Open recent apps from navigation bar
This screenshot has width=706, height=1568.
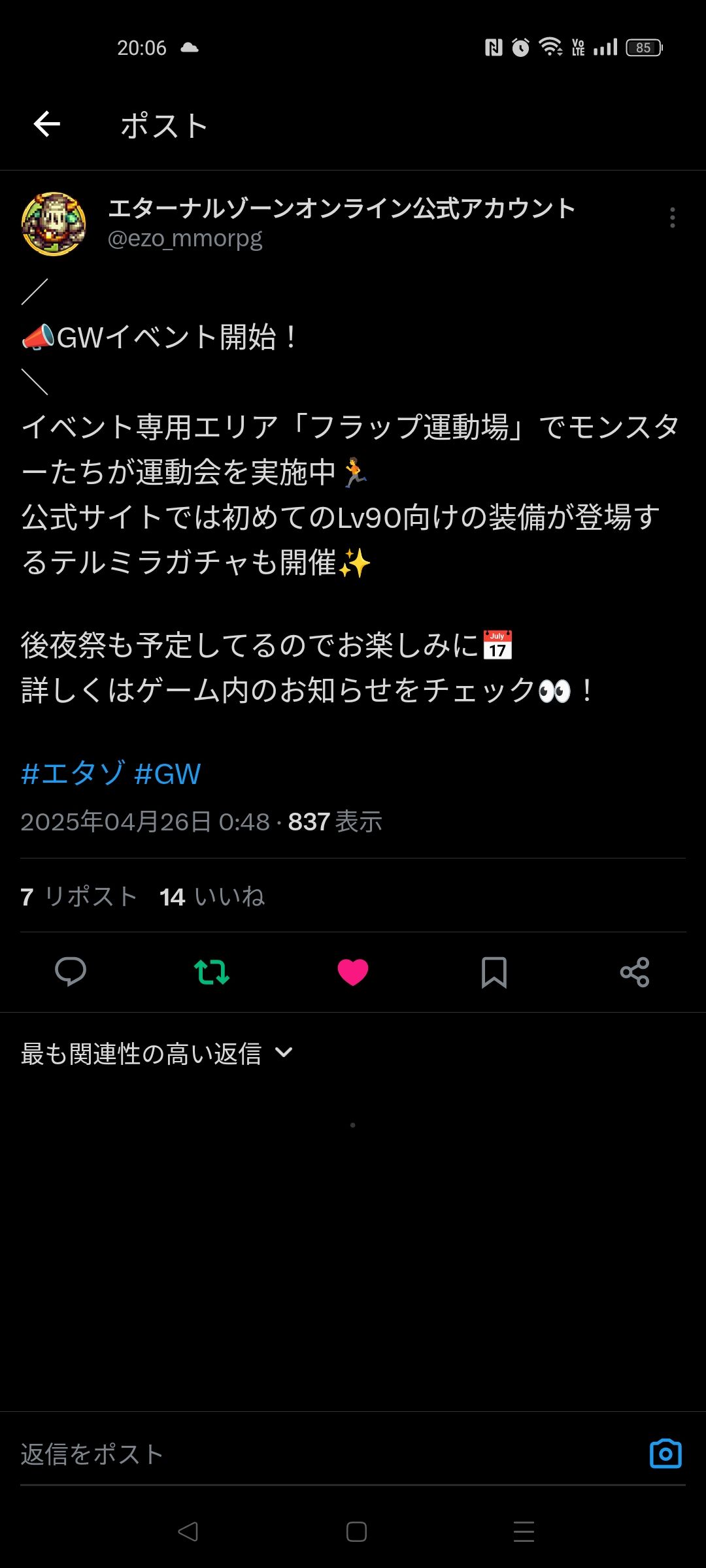[524, 1531]
